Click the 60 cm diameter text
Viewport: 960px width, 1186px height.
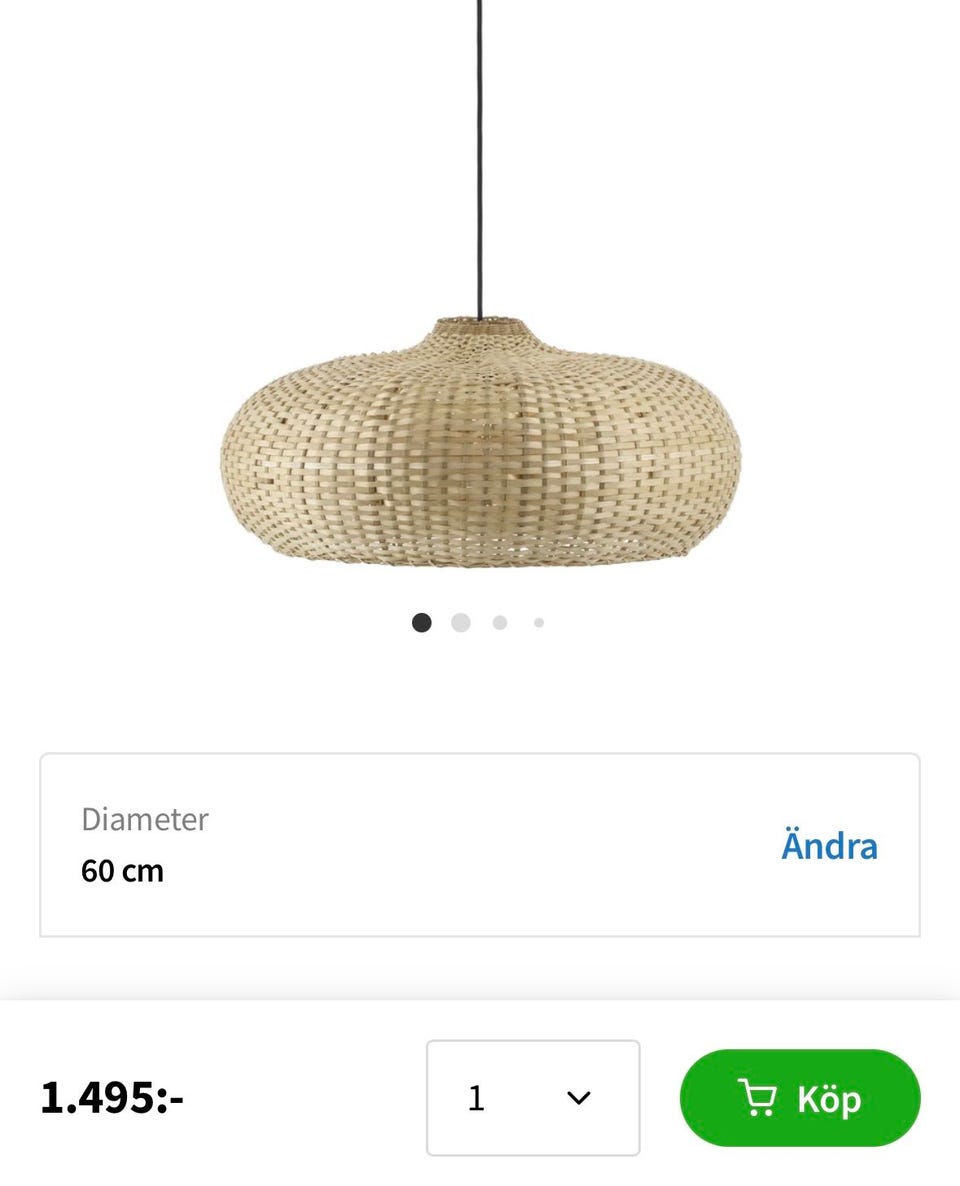click(124, 871)
